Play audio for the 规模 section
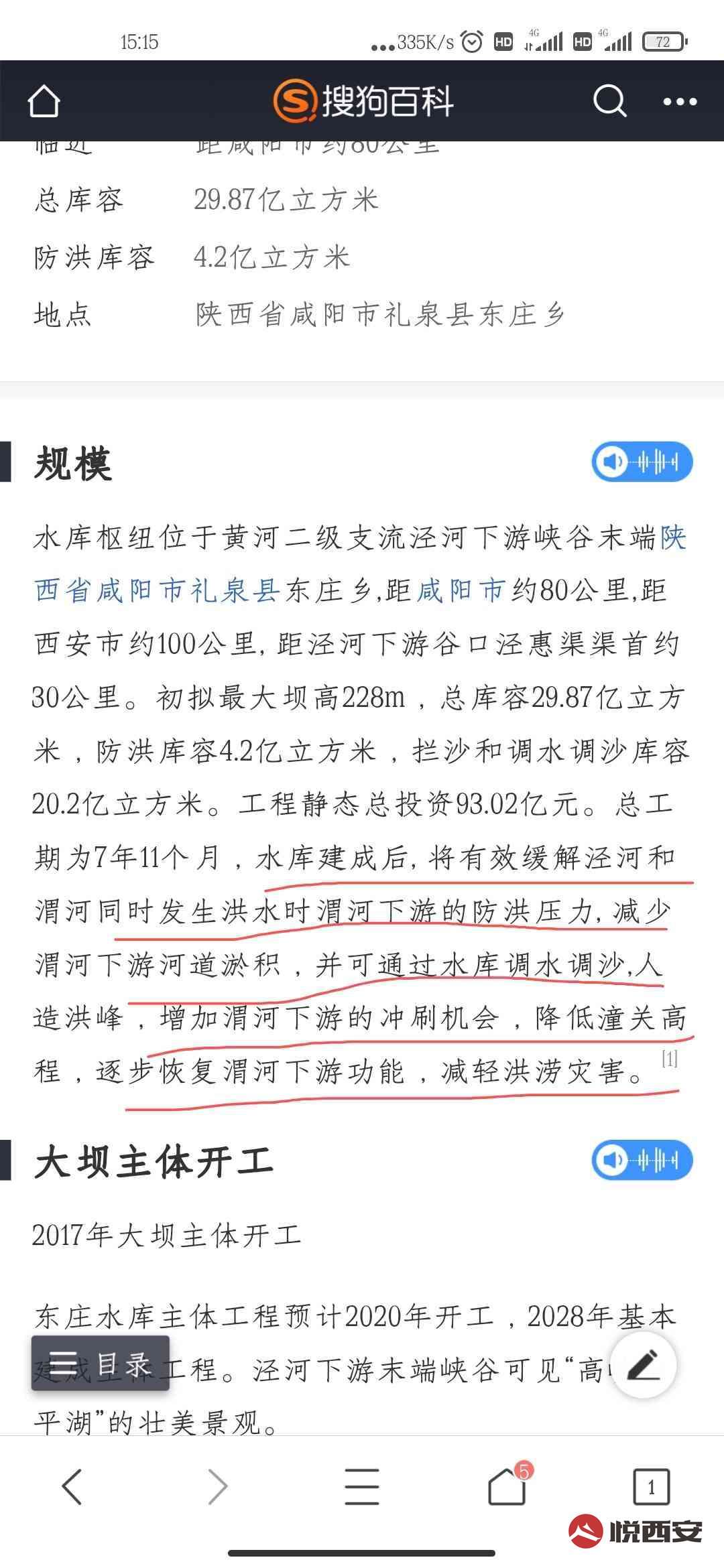 [642, 462]
